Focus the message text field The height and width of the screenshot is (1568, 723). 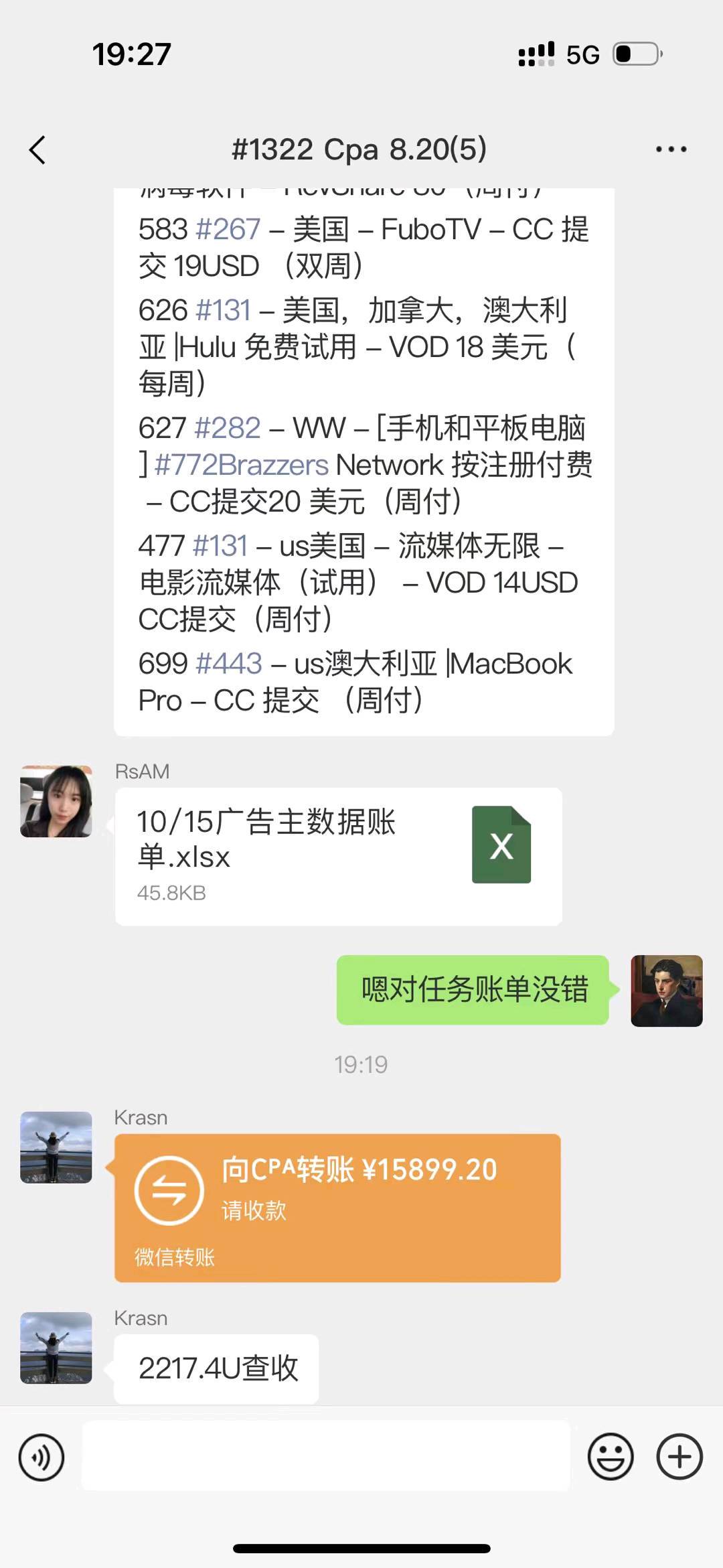click(x=325, y=1455)
